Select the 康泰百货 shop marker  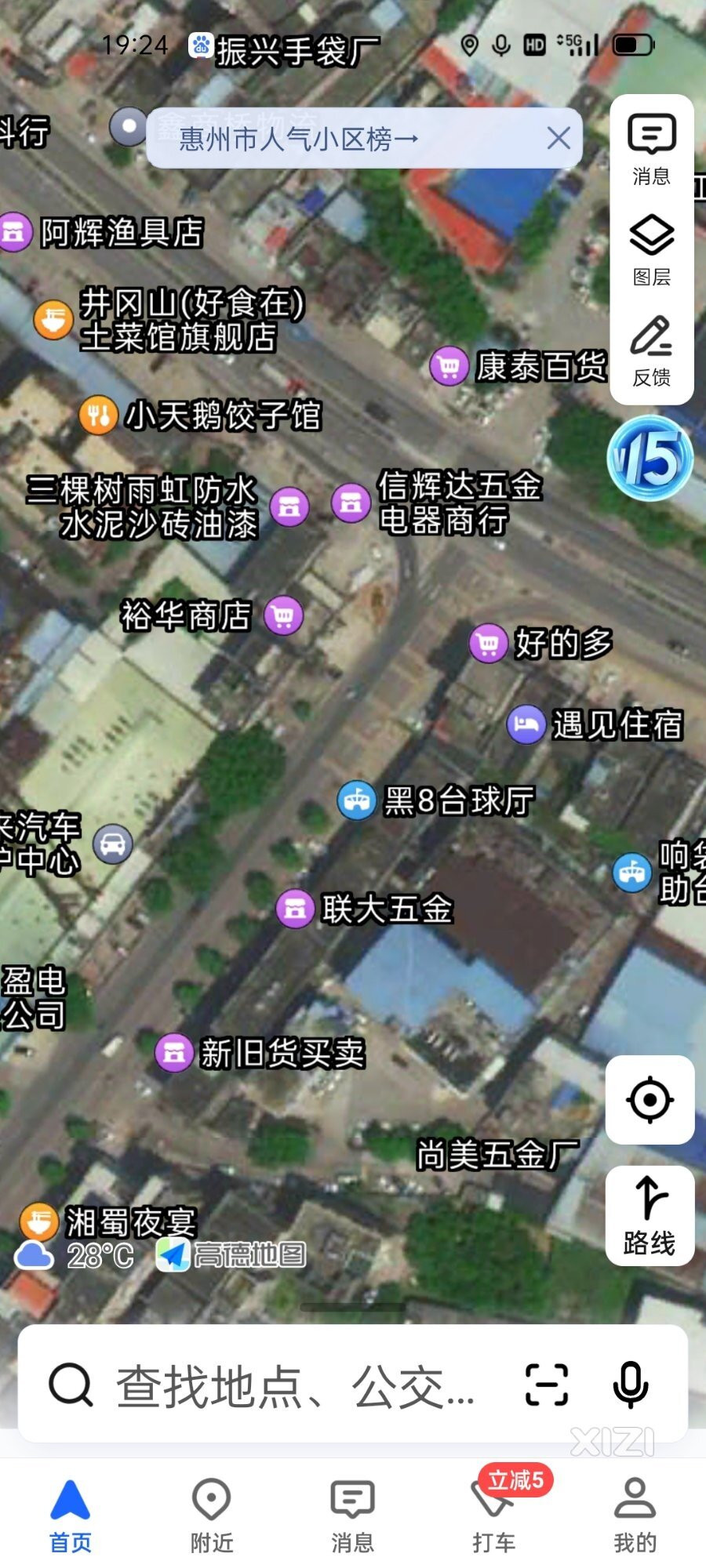[449, 366]
